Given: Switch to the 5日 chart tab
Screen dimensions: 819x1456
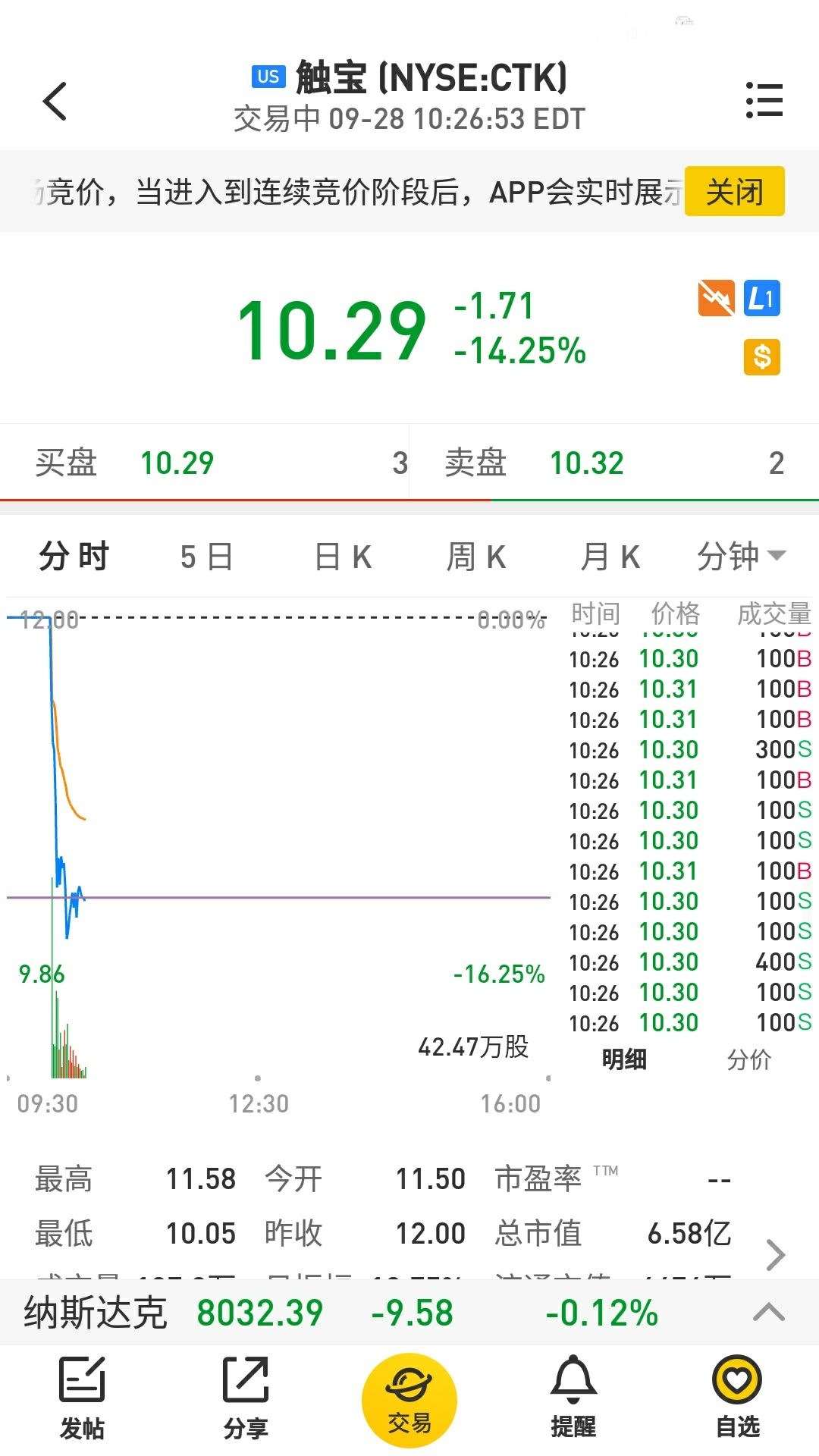Looking at the screenshot, I should click(206, 557).
